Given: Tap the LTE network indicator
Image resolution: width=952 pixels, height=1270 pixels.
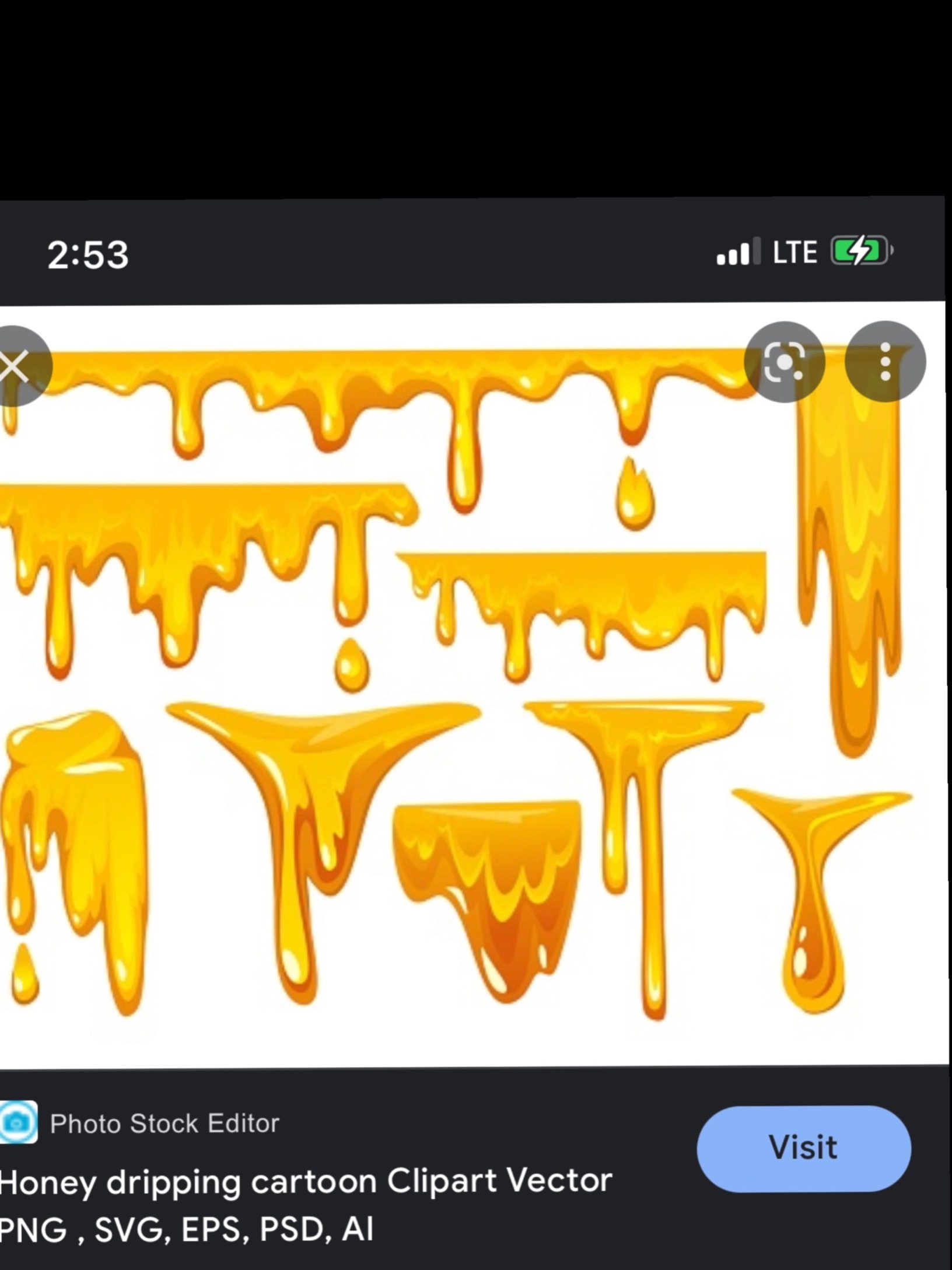Looking at the screenshot, I should [795, 252].
